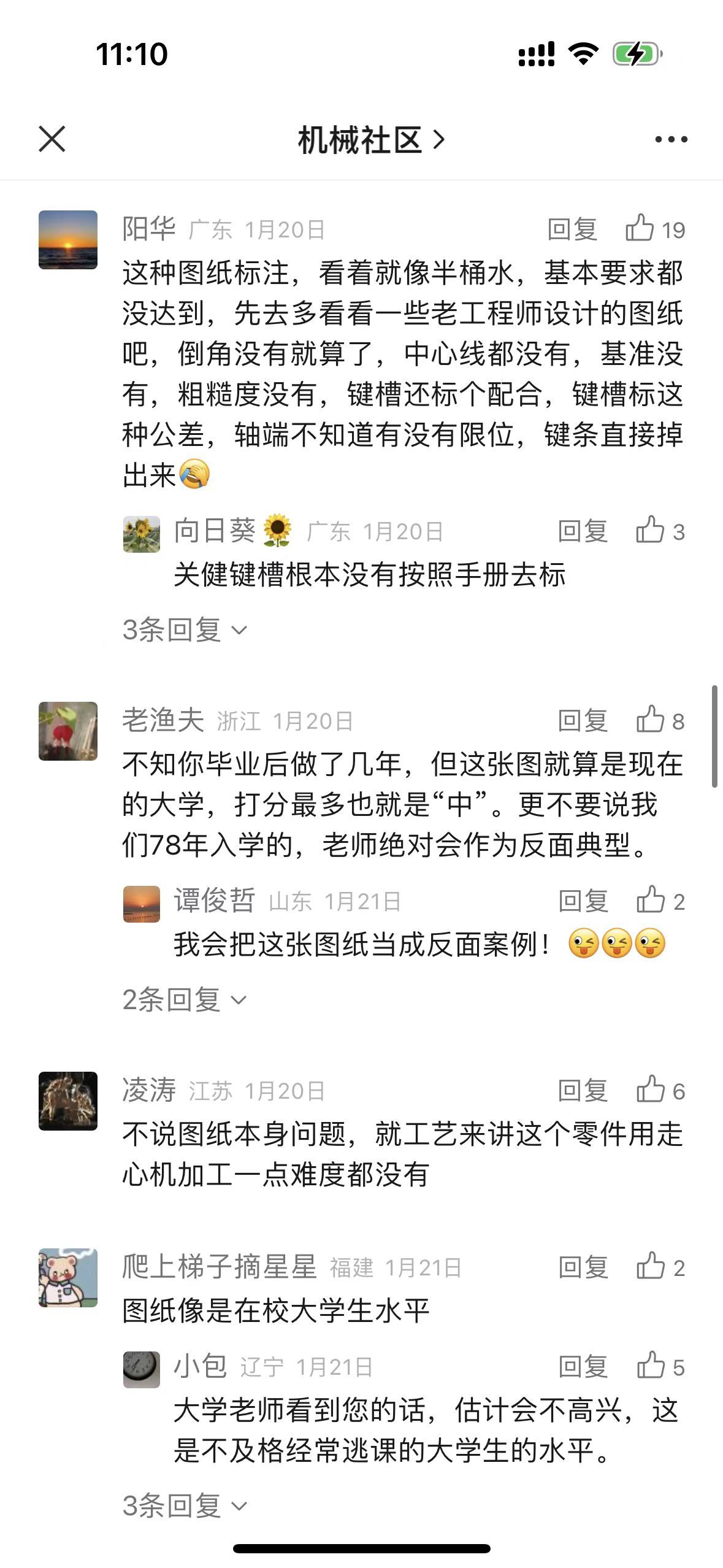Reply to 向日葵's comment

coord(583,531)
